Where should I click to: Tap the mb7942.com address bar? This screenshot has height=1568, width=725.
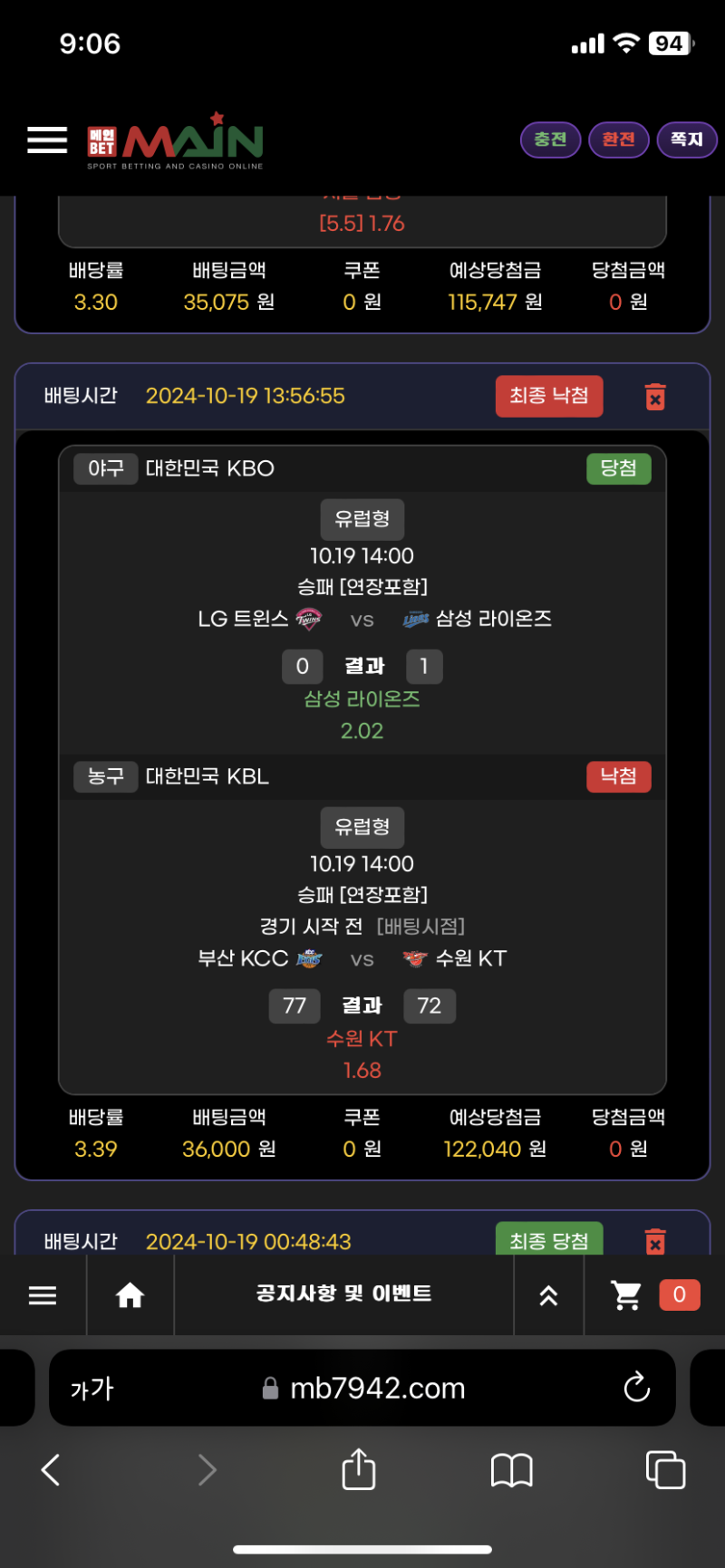[376, 1388]
